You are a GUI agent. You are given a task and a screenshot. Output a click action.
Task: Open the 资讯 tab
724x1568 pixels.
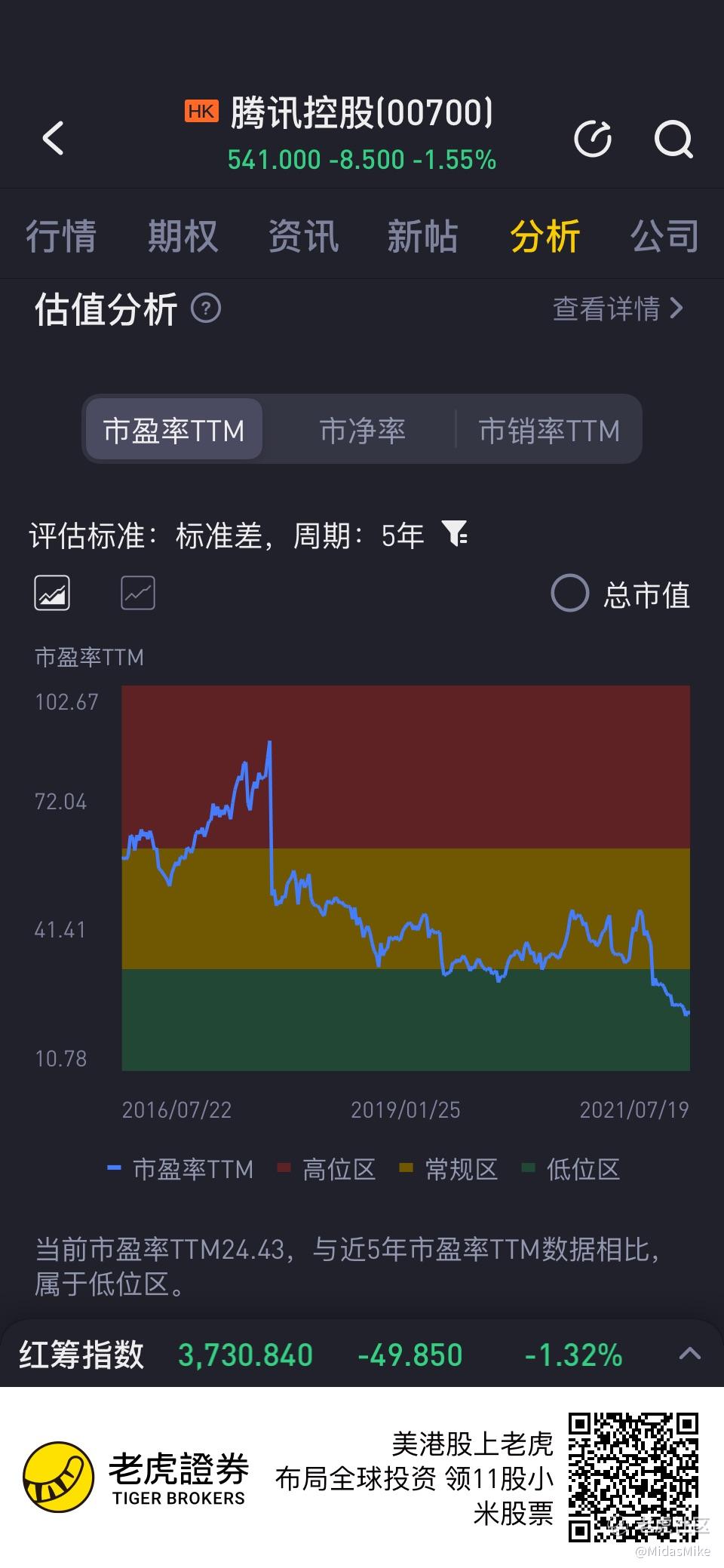(x=303, y=236)
